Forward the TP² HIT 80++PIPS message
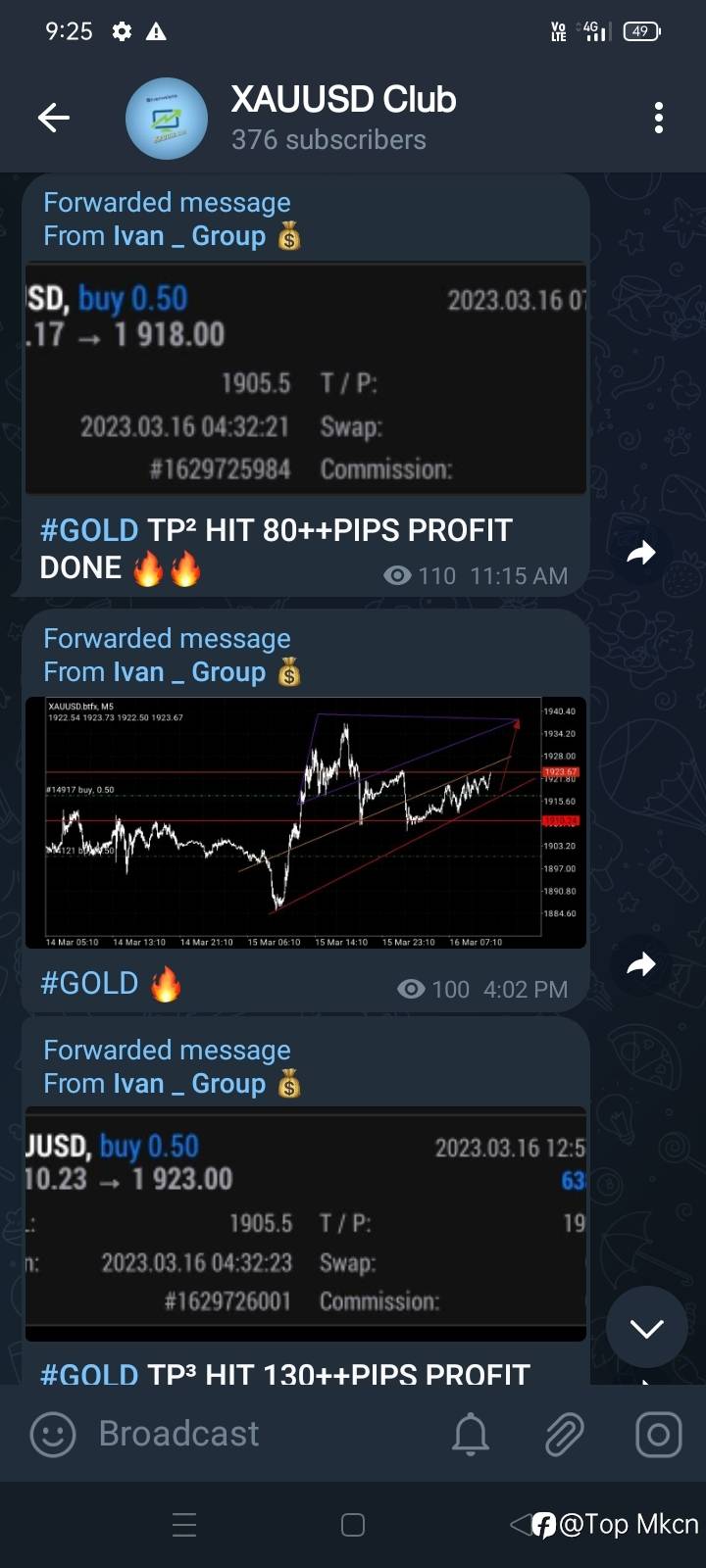The height and width of the screenshot is (1568, 706). tap(641, 554)
